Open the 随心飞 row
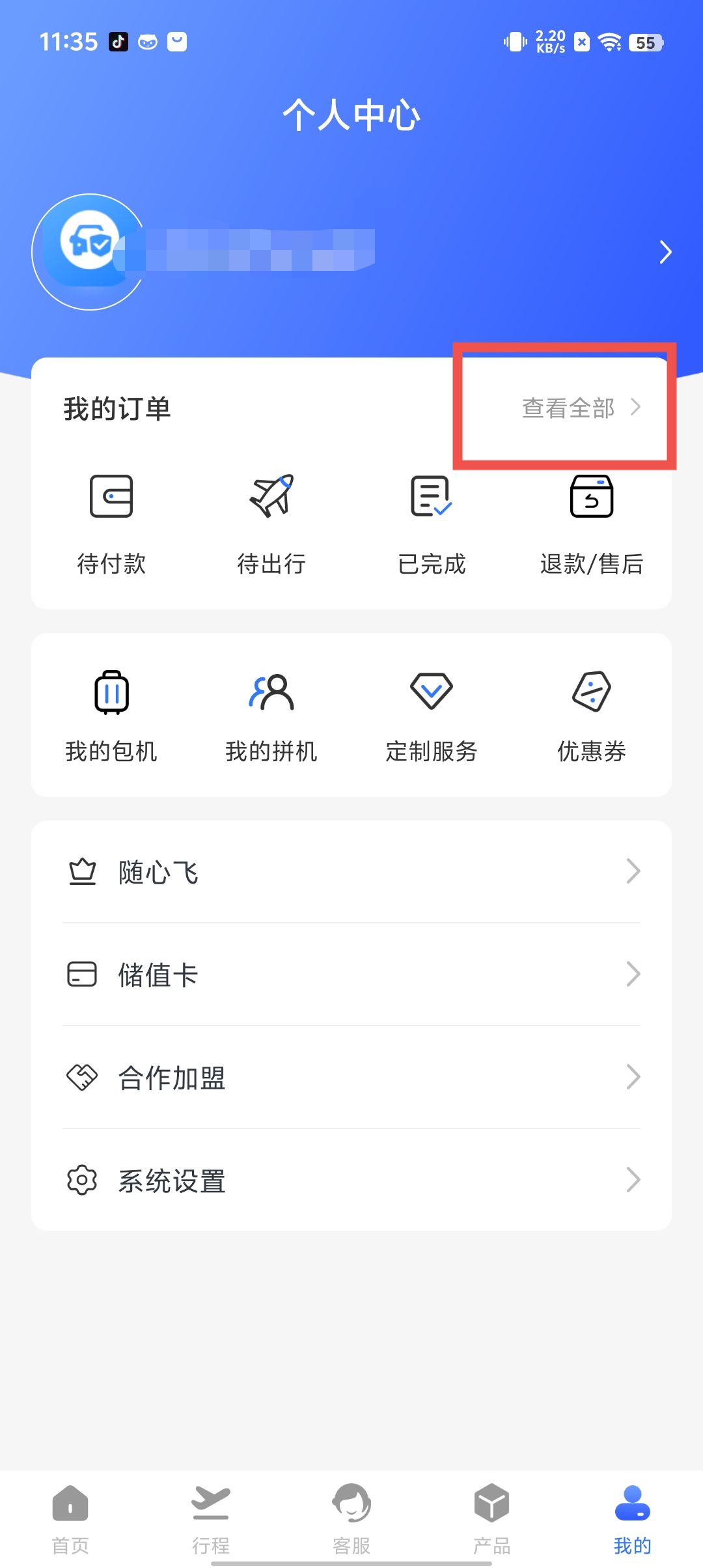The width and height of the screenshot is (703, 1568). click(351, 872)
